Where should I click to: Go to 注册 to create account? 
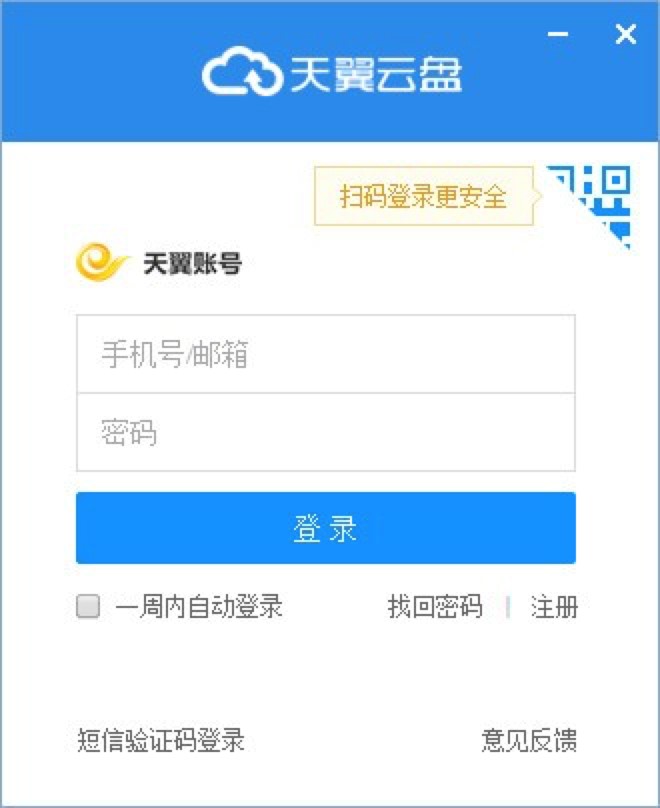click(x=554, y=606)
